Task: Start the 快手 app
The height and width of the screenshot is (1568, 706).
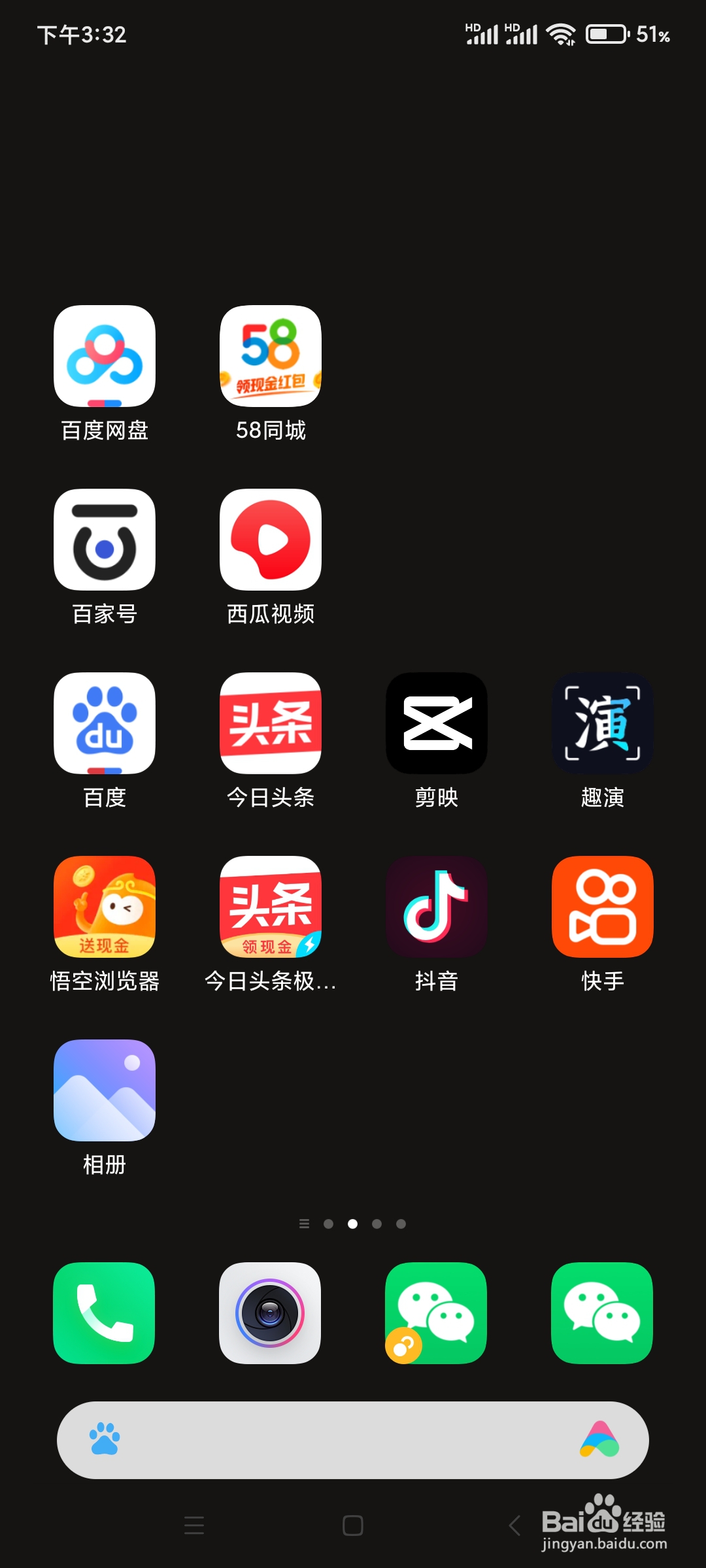Action: point(601,908)
